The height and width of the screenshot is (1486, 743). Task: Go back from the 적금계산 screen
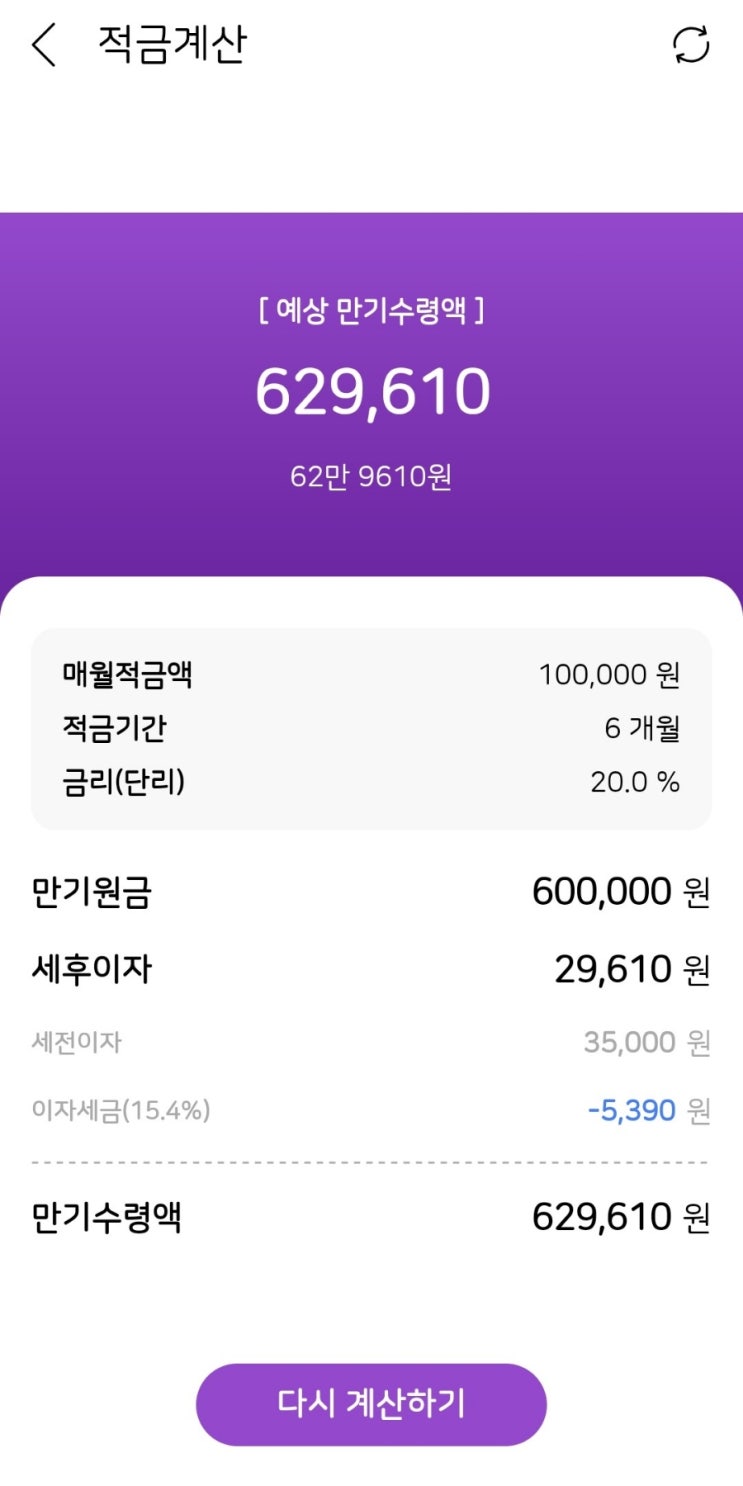(x=43, y=46)
